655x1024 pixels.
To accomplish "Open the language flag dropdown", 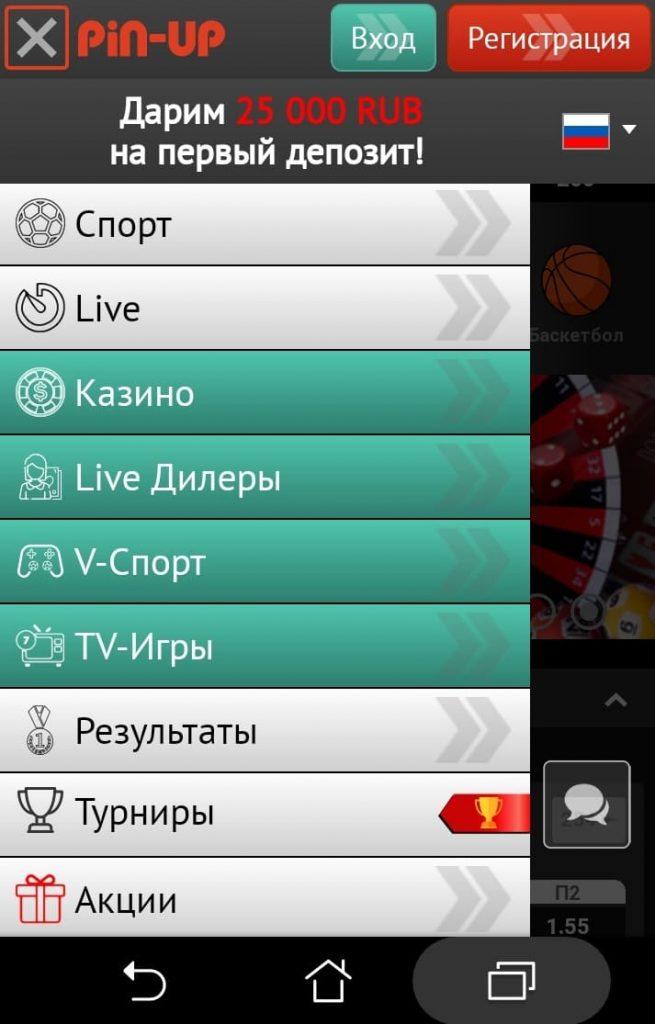I will pyautogui.click(x=598, y=130).
